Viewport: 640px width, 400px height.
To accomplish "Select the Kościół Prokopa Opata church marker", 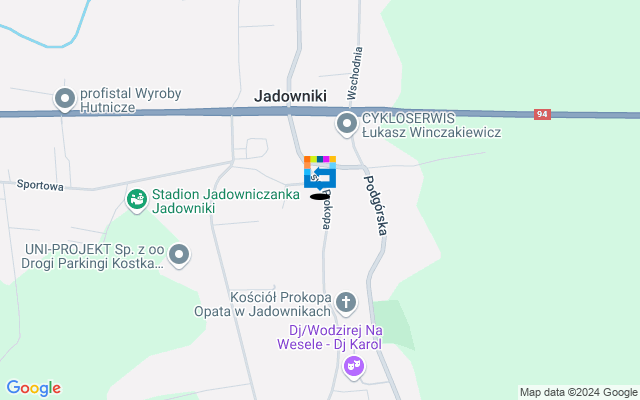I will [345, 301].
